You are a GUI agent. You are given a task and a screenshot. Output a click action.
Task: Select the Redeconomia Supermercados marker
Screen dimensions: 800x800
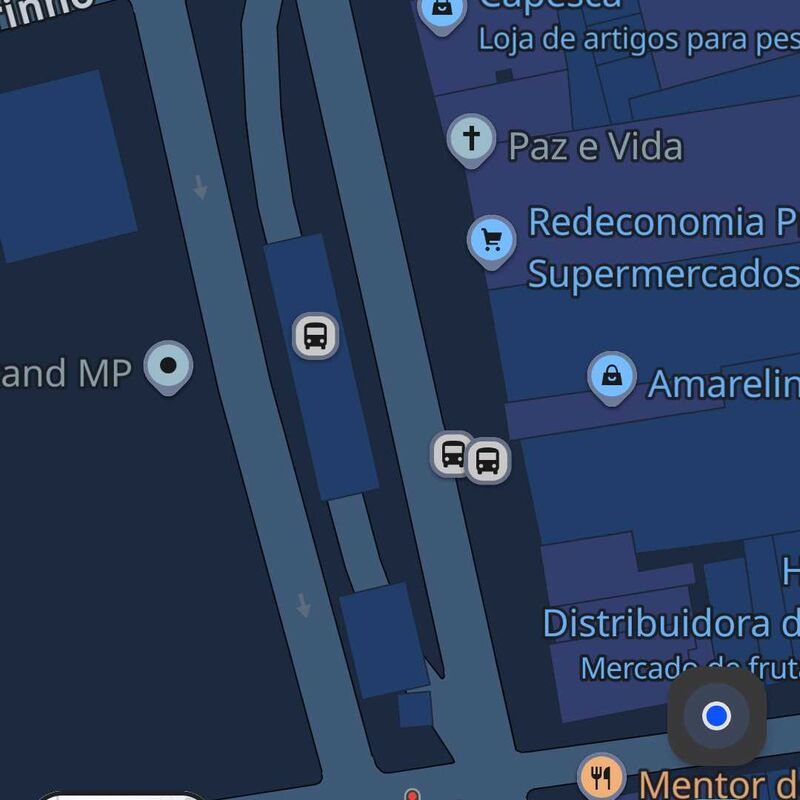pyautogui.click(x=491, y=240)
